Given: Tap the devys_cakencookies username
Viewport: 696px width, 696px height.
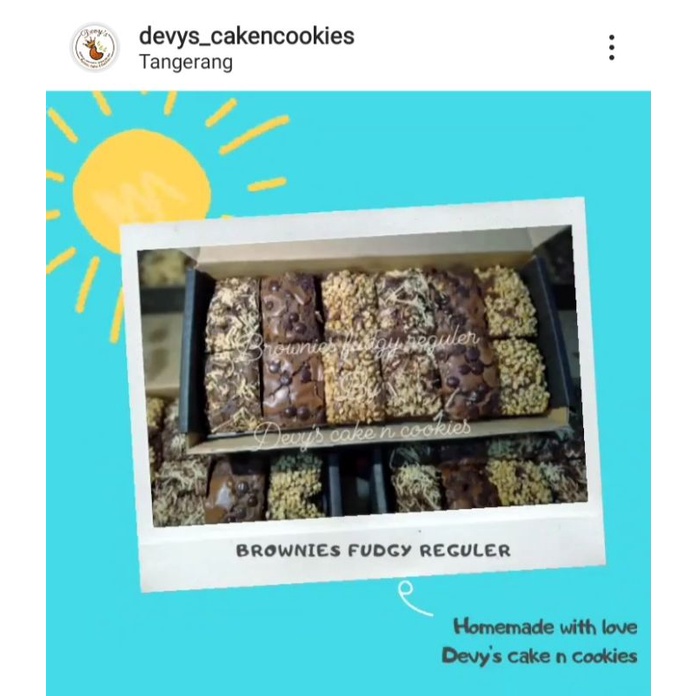Looking at the screenshot, I should [246, 36].
